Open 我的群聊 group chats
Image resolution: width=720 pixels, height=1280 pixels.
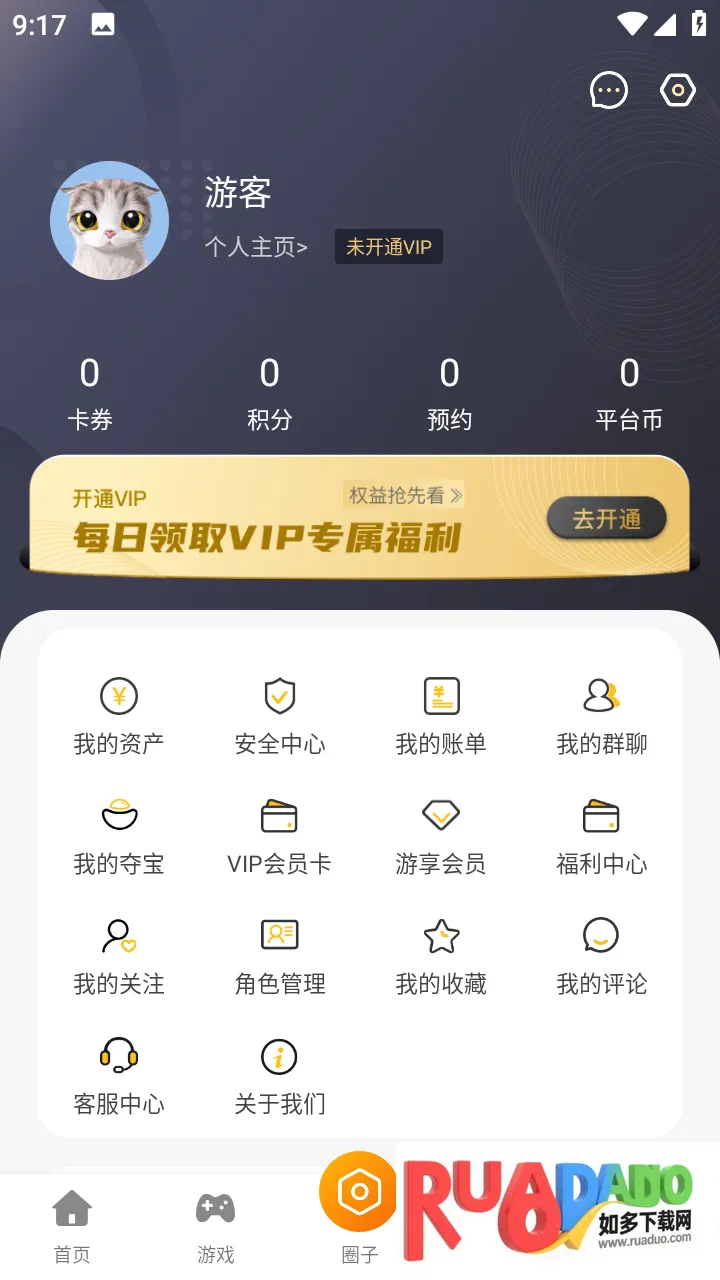tap(602, 716)
